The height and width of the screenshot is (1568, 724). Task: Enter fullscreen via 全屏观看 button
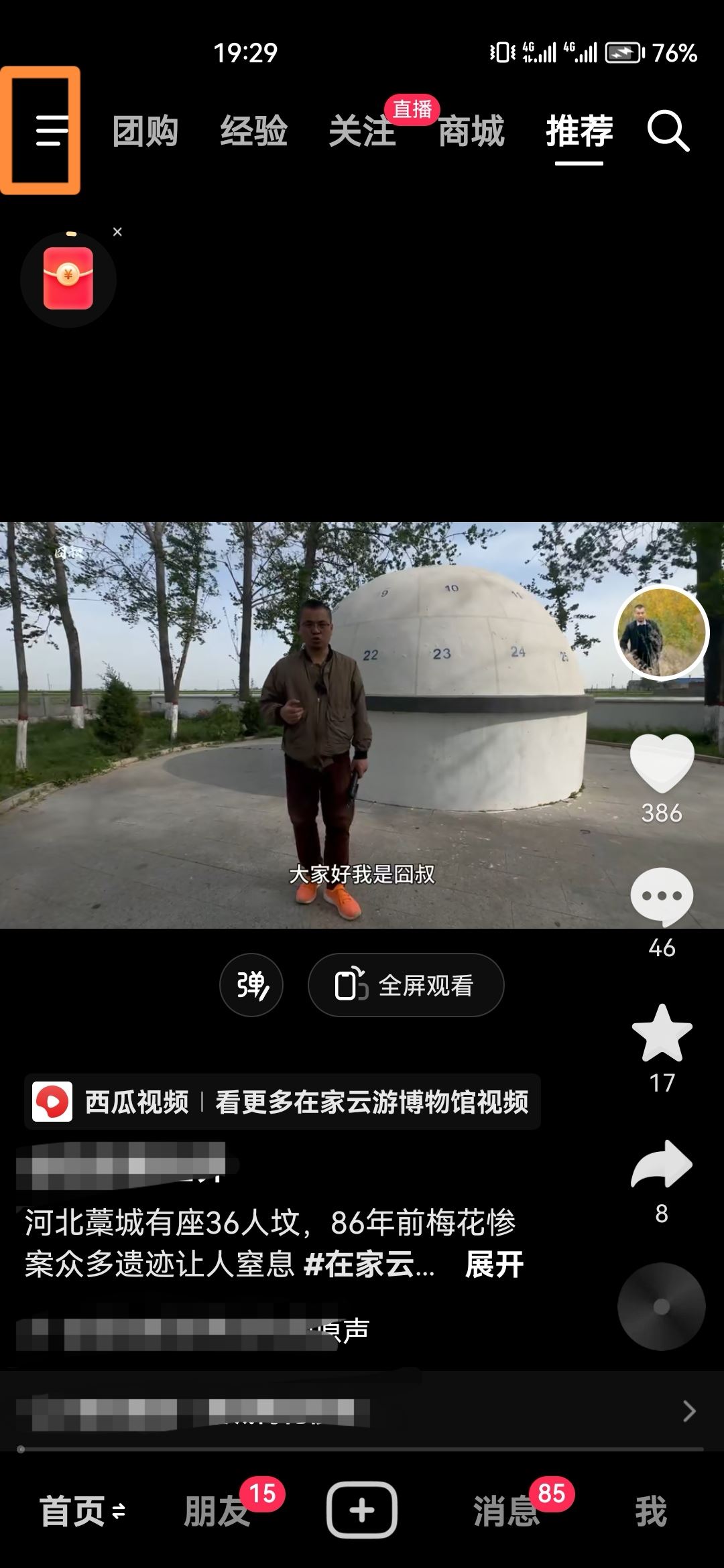click(x=407, y=984)
